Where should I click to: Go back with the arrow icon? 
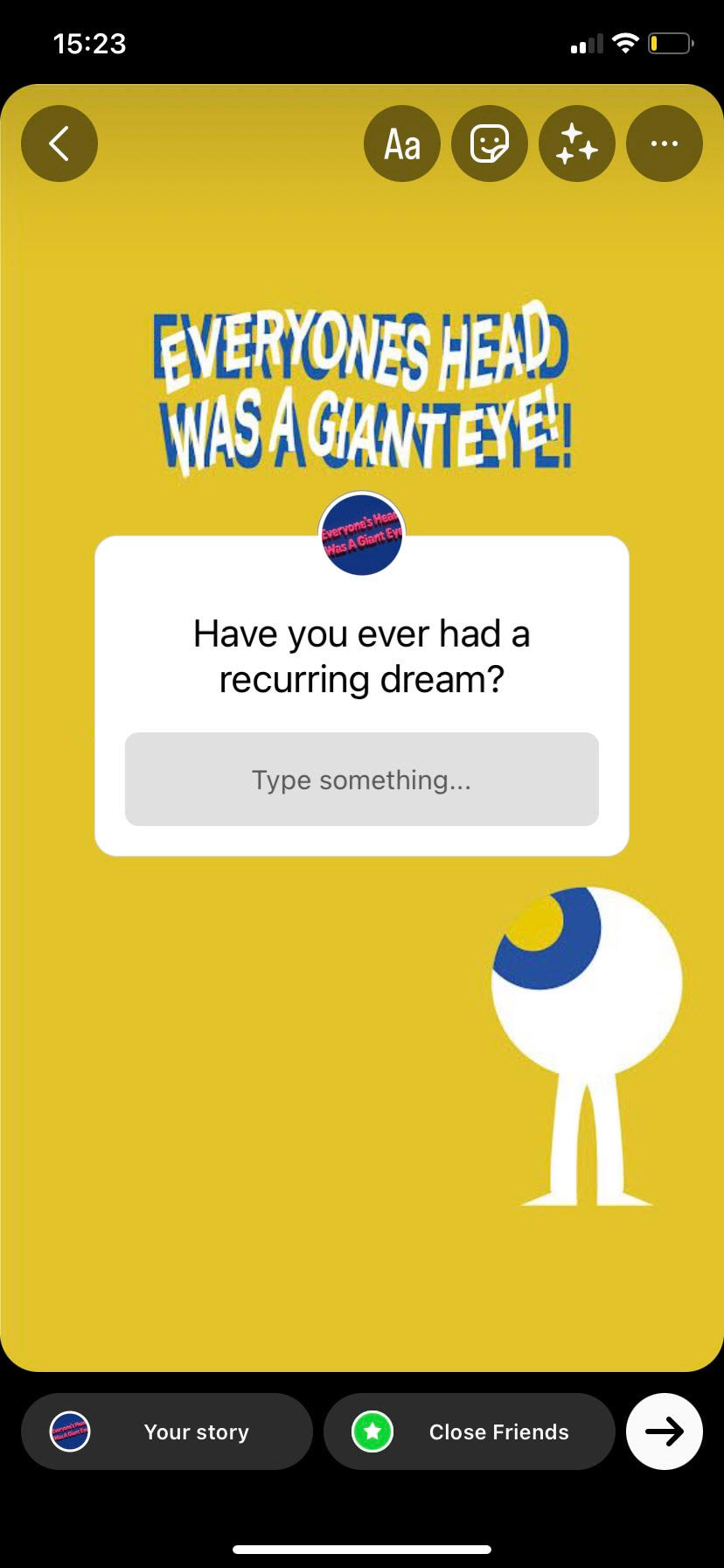[x=59, y=143]
